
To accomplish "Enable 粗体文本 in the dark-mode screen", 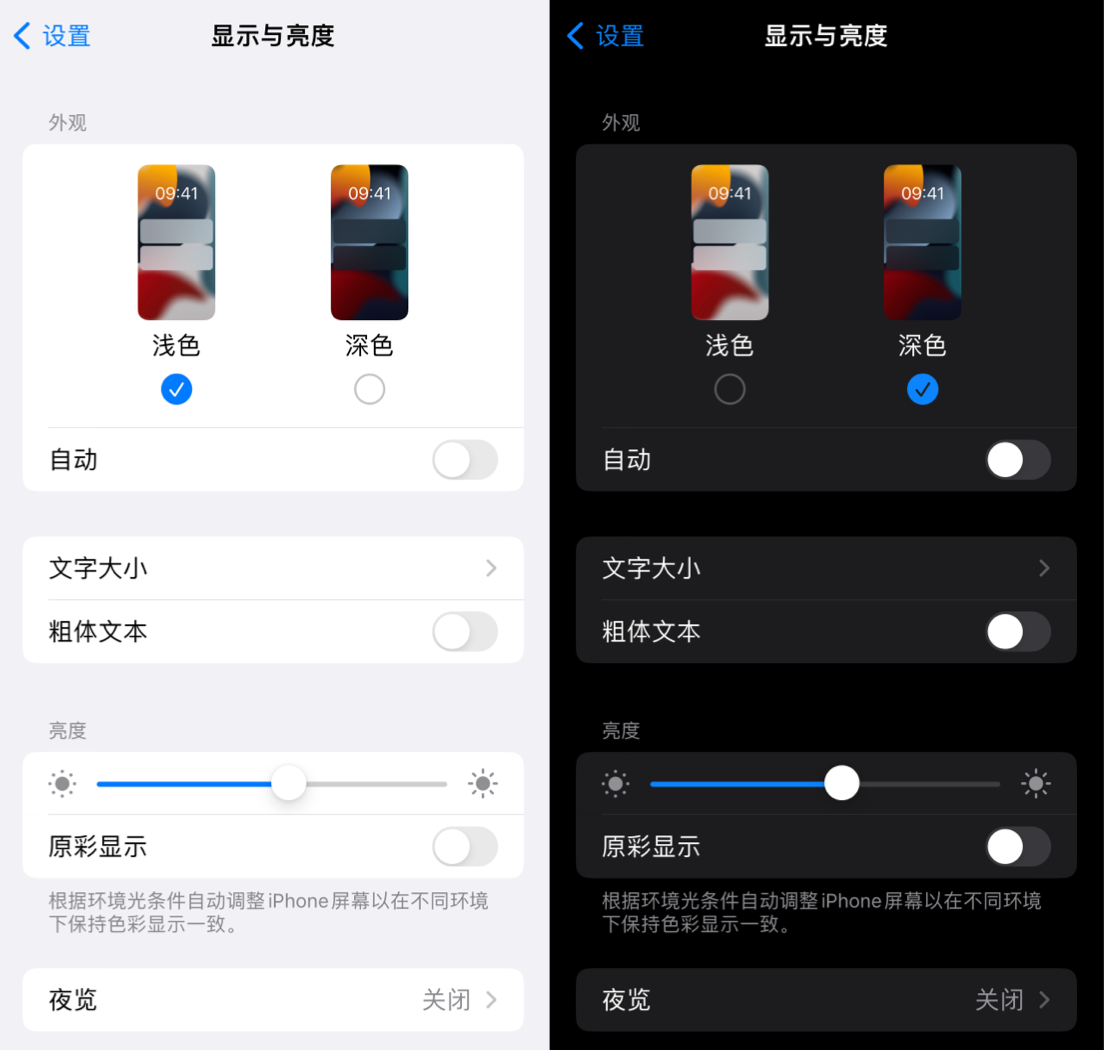I will point(1017,632).
